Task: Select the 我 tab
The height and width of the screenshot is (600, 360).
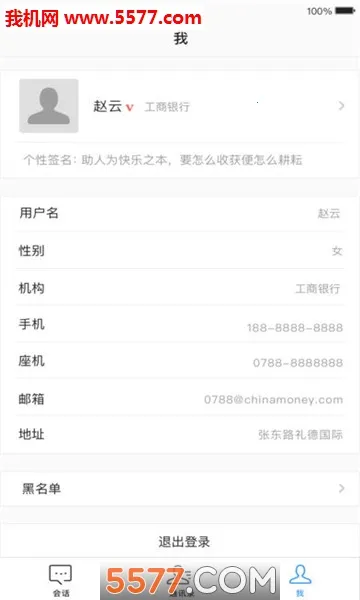Action: click(300, 580)
